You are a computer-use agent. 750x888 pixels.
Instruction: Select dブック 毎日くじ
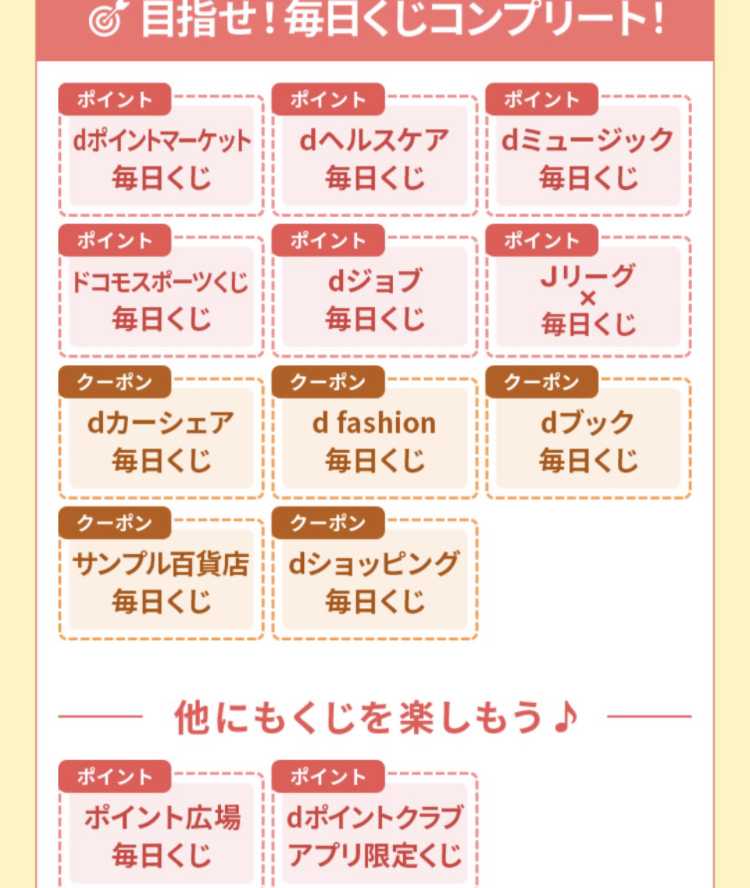click(x=588, y=441)
